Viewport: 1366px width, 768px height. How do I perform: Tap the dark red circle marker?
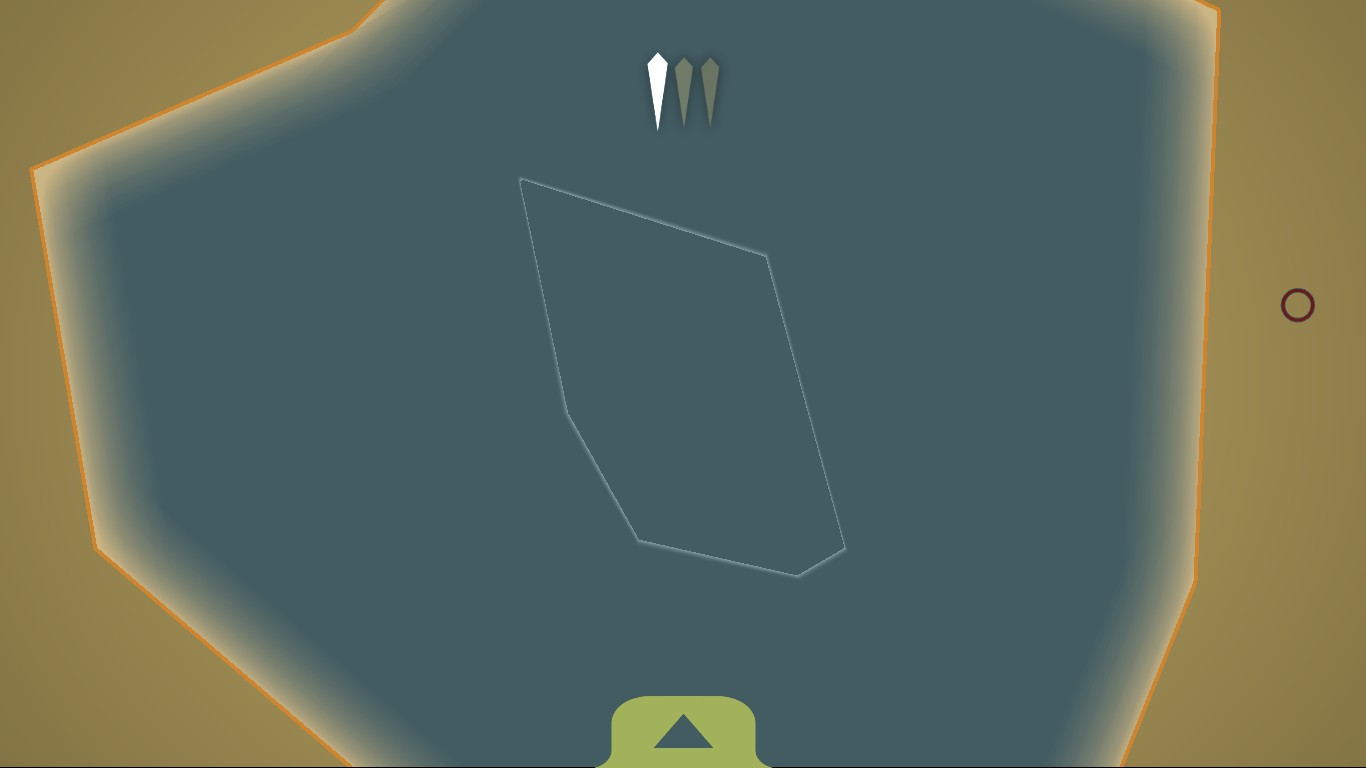click(1297, 305)
